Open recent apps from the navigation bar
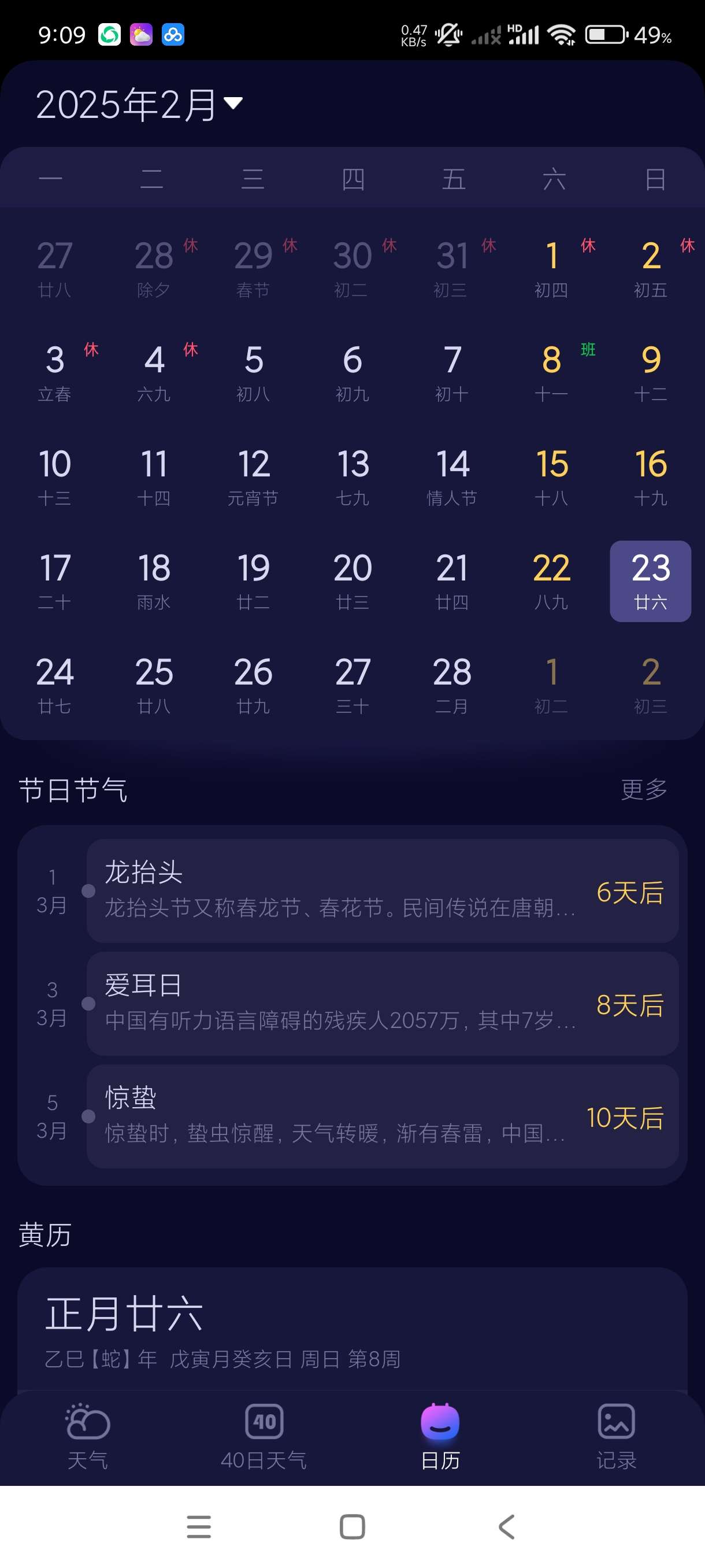 [x=198, y=1526]
